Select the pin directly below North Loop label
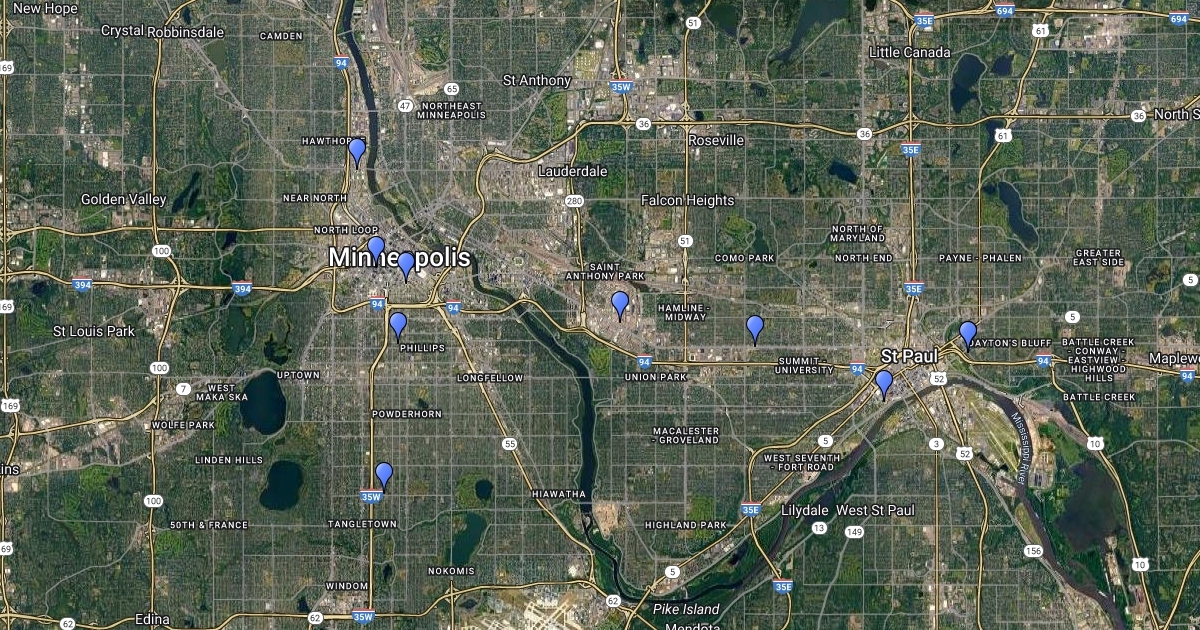1200x630 pixels. [x=376, y=248]
